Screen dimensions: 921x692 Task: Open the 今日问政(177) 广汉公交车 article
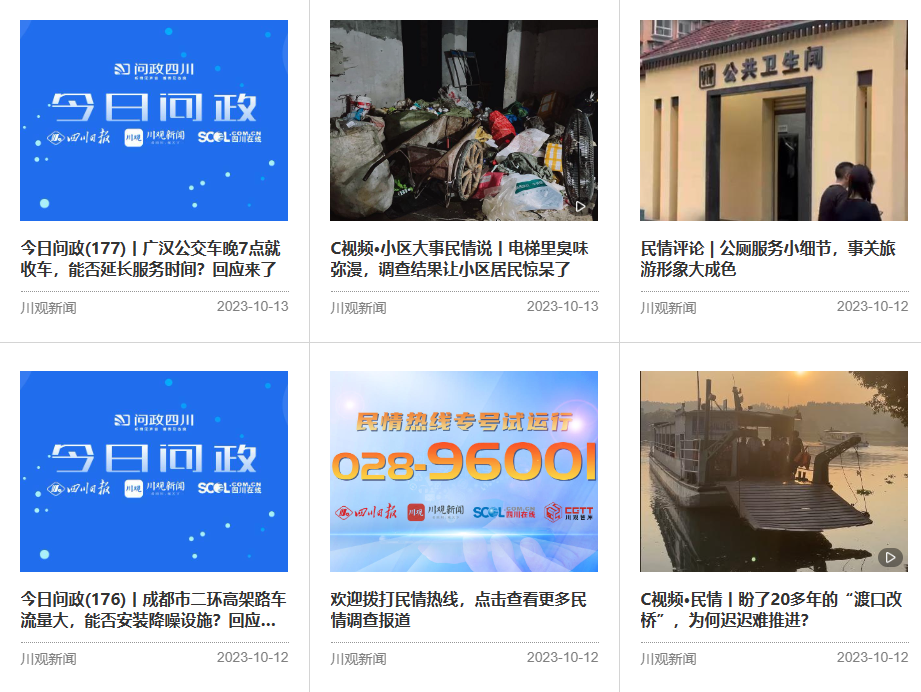click(x=152, y=258)
